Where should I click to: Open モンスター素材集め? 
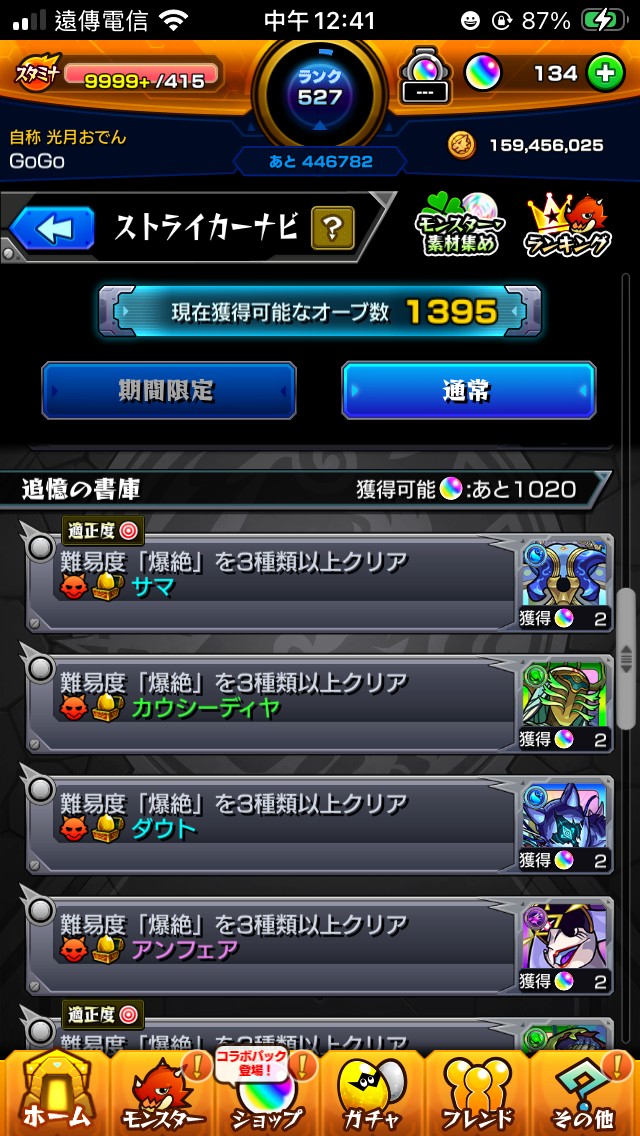tap(459, 226)
